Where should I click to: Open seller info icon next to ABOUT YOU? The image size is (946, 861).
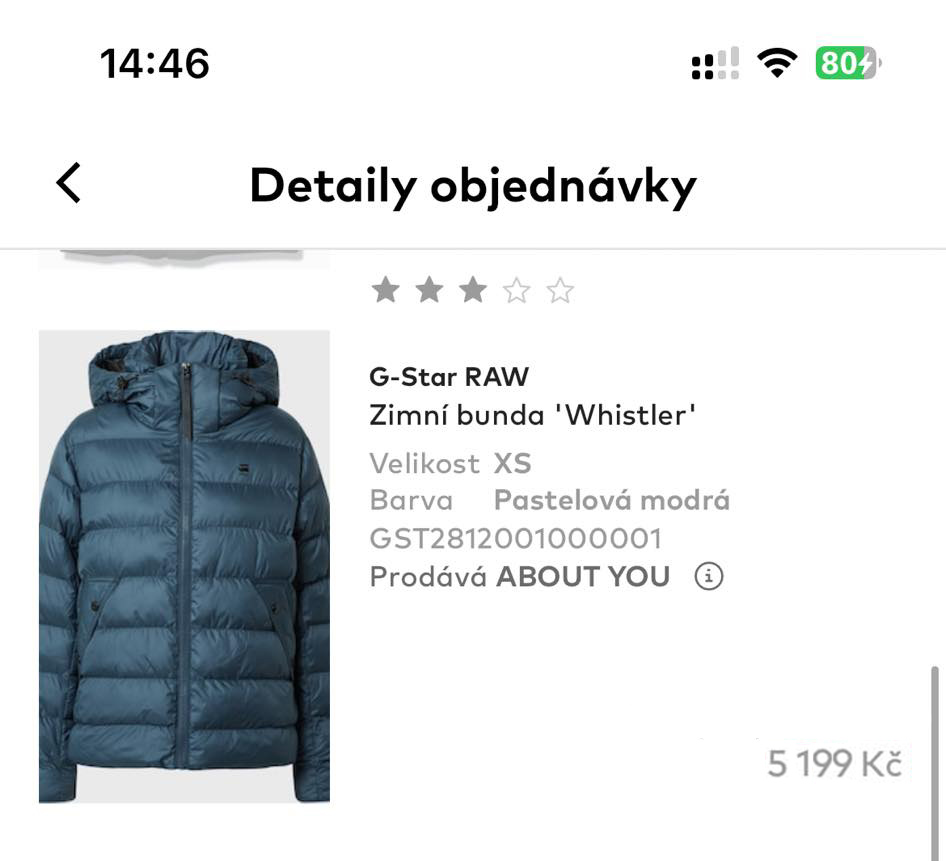point(708,577)
